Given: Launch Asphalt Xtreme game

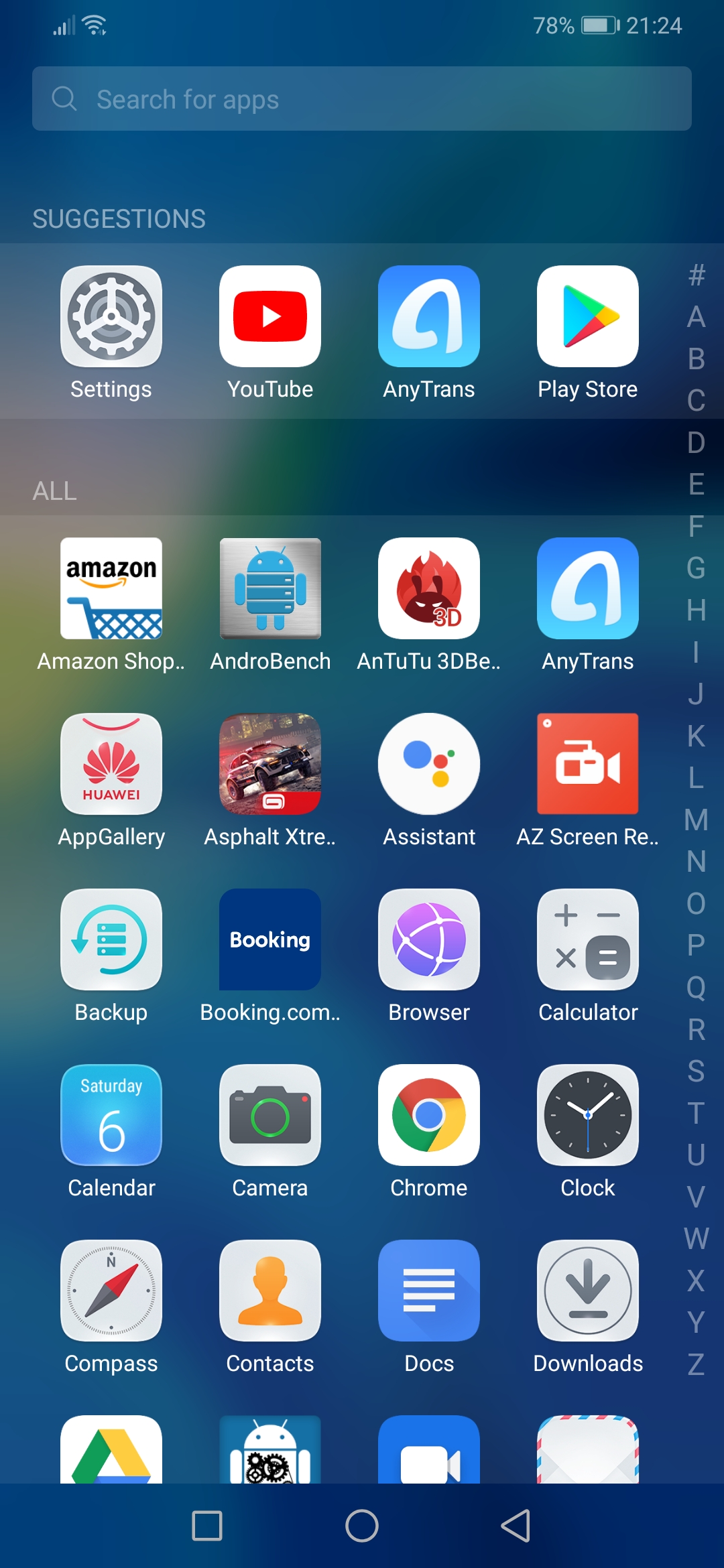Looking at the screenshot, I should point(270,764).
